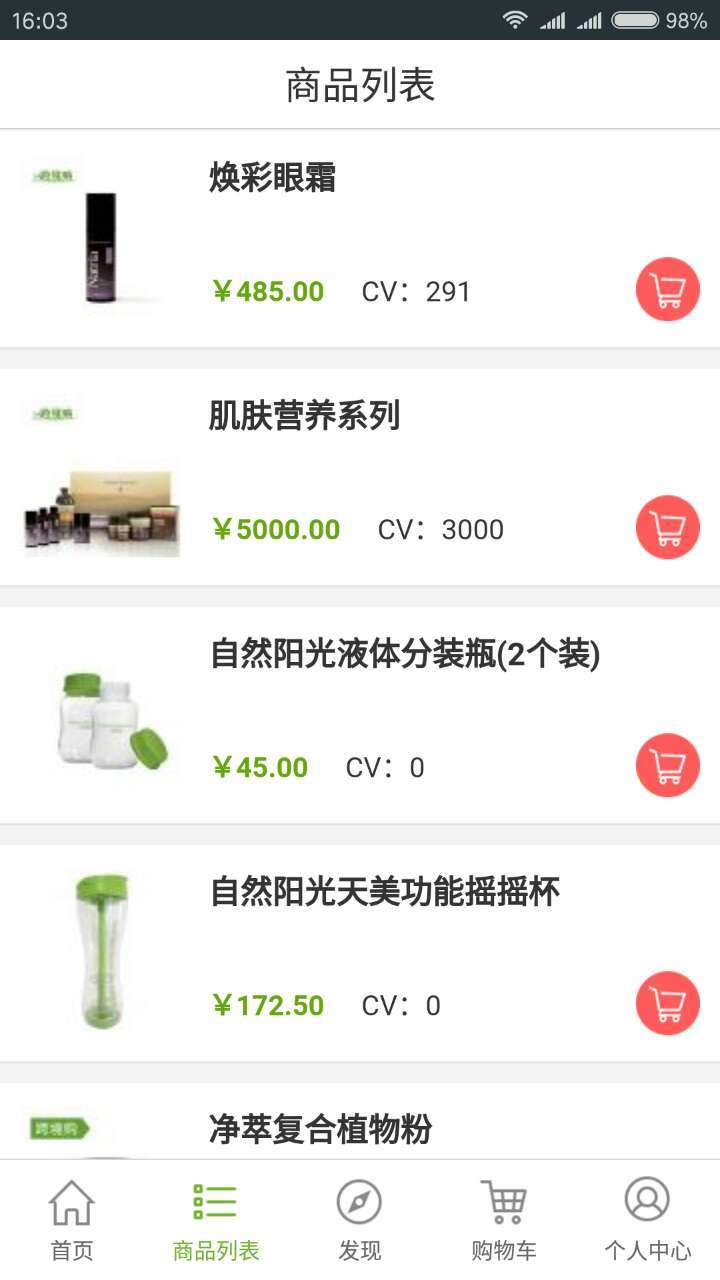The height and width of the screenshot is (1280, 720).
Task: Tap the cart icon beside 自然阳光天美功能摇摇杯
Action: [x=666, y=1003]
